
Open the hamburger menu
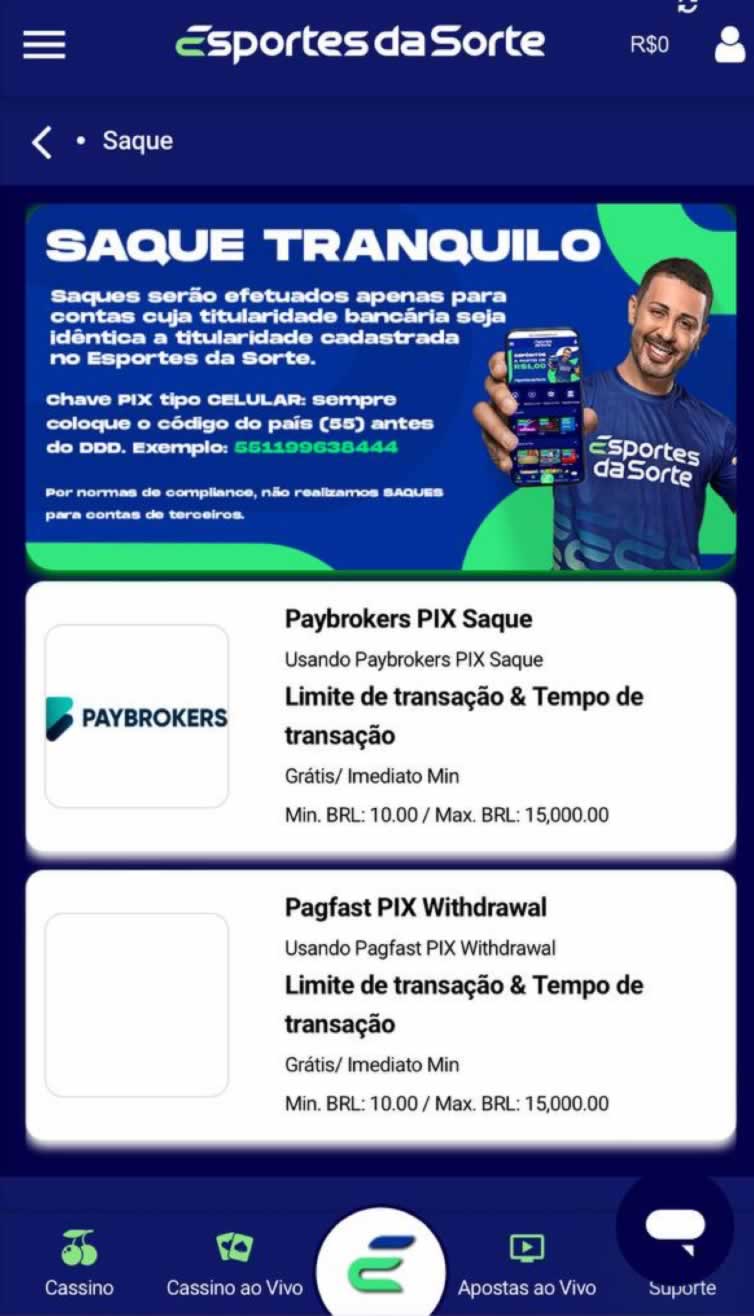pos(44,44)
